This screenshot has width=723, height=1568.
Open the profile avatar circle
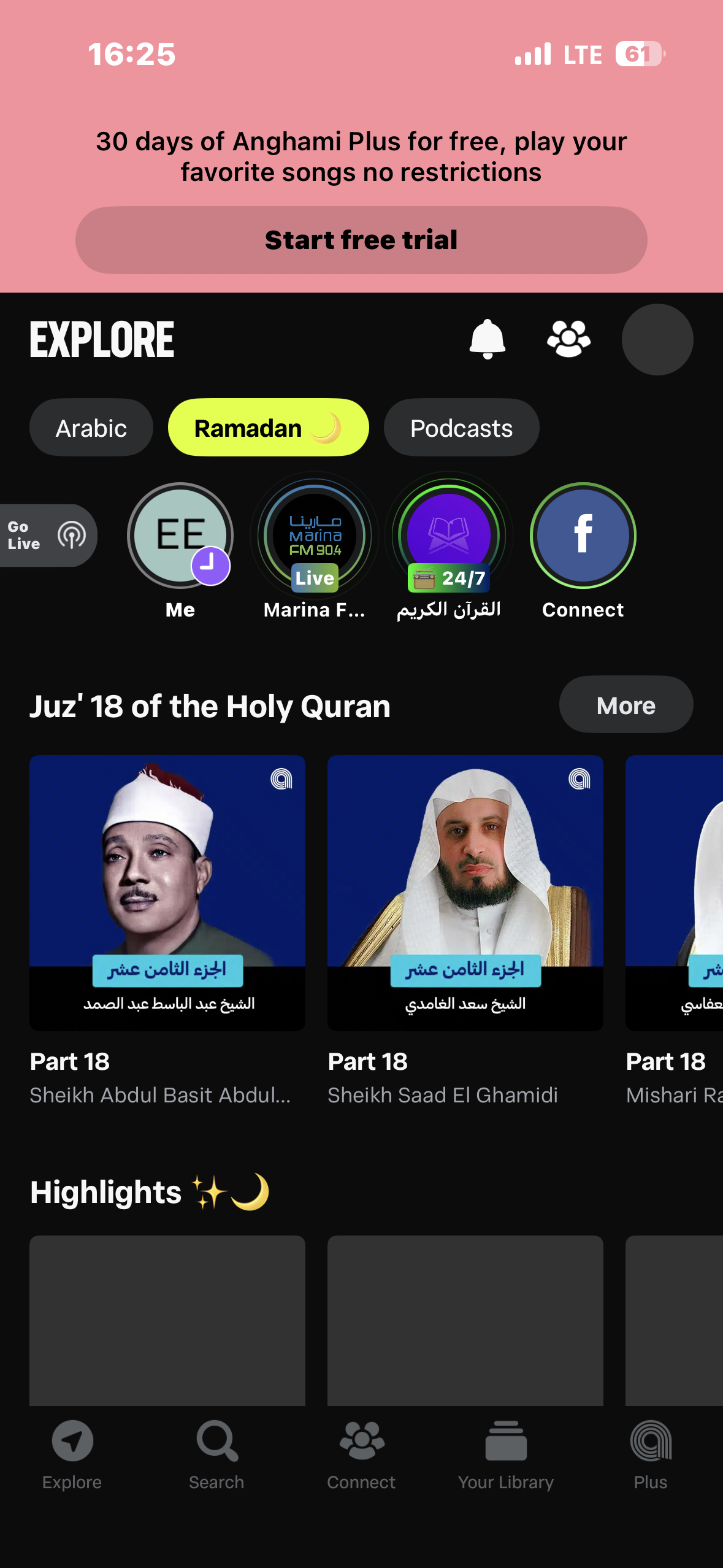pyautogui.click(x=657, y=339)
